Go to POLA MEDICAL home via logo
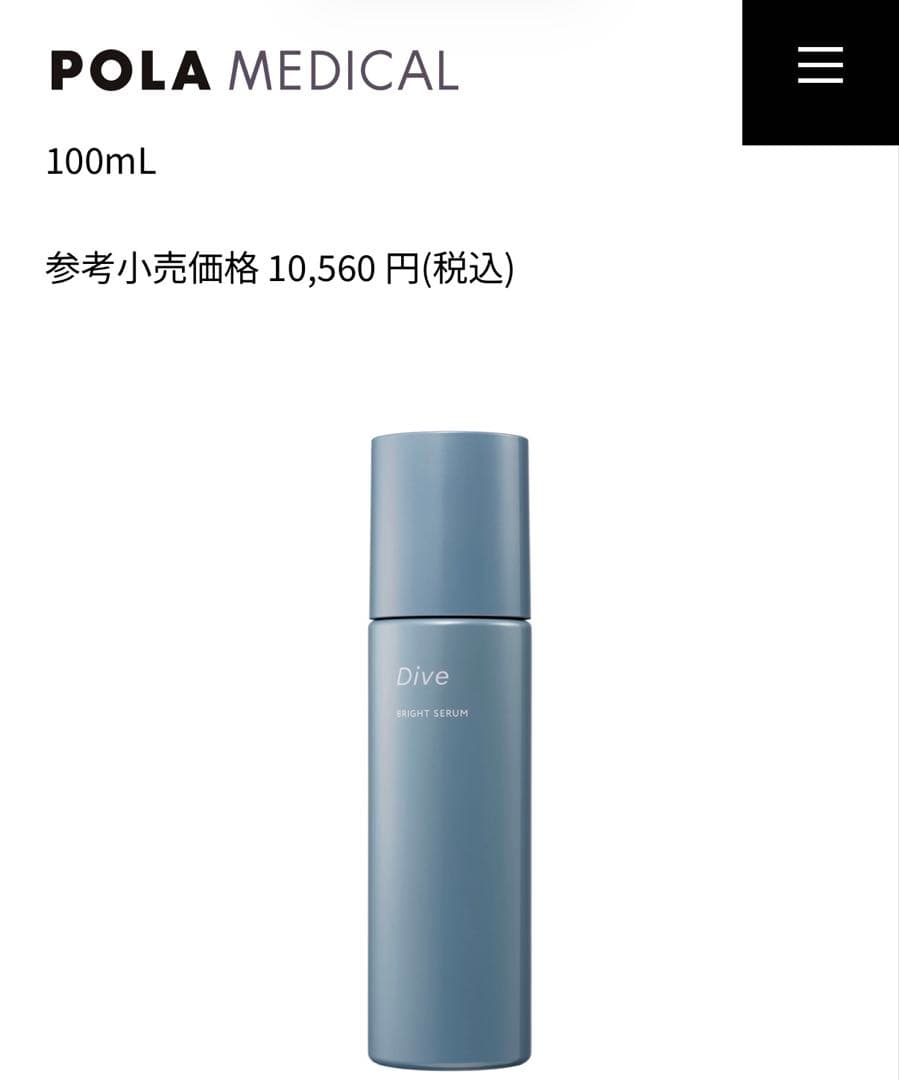 click(254, 70)
